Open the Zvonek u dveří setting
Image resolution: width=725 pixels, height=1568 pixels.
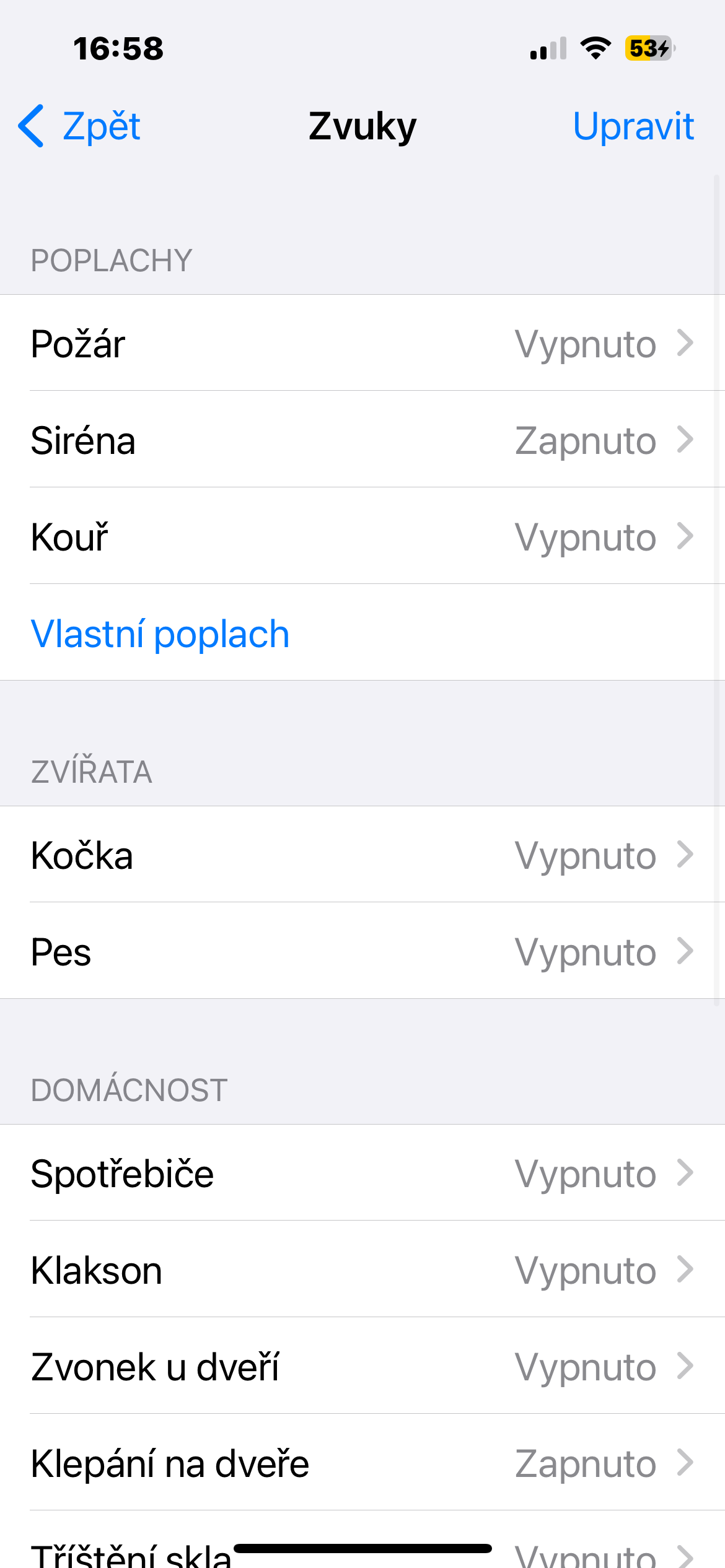pos(362,1366)
